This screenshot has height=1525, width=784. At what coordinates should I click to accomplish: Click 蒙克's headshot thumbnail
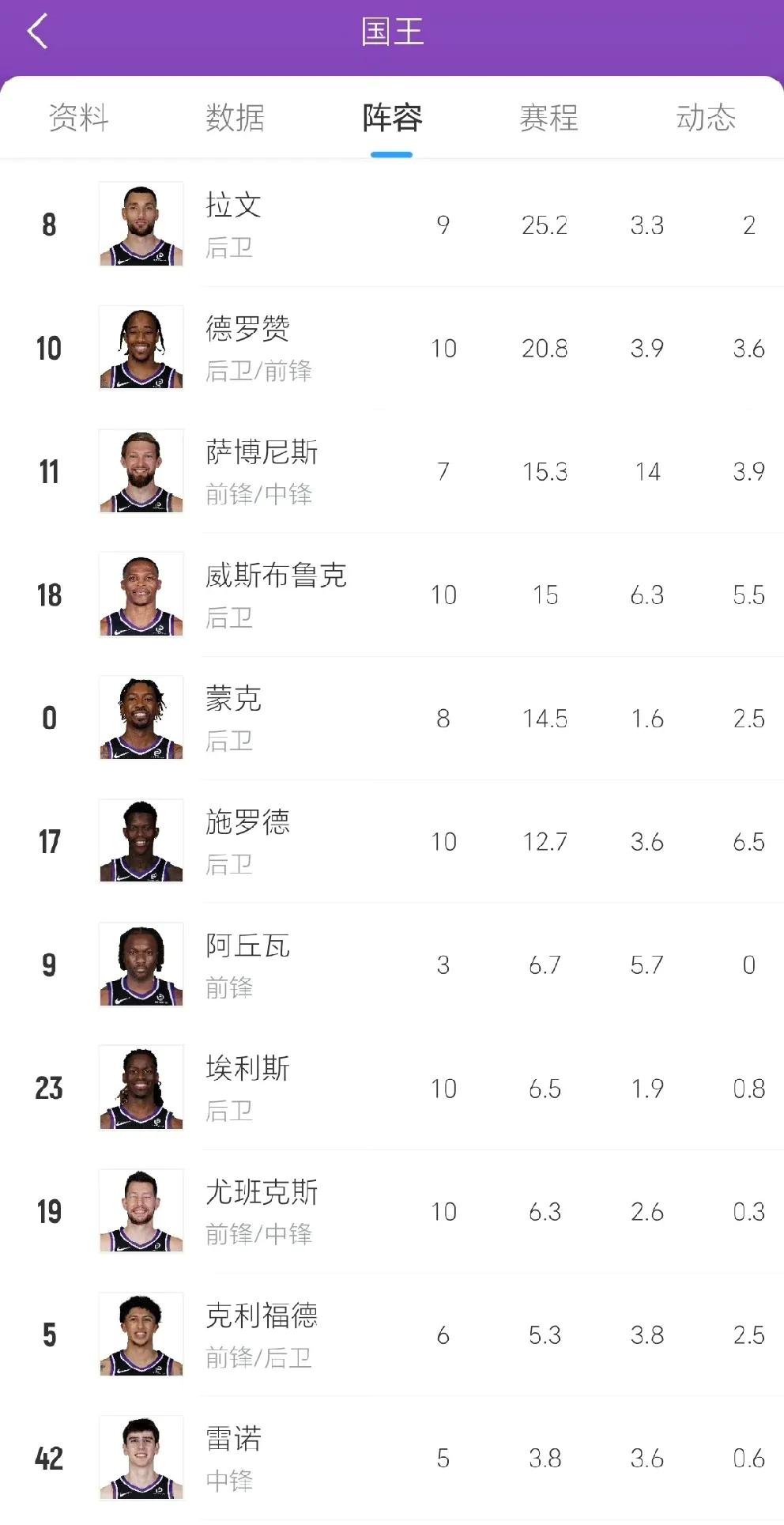click(x=141, y=718)
